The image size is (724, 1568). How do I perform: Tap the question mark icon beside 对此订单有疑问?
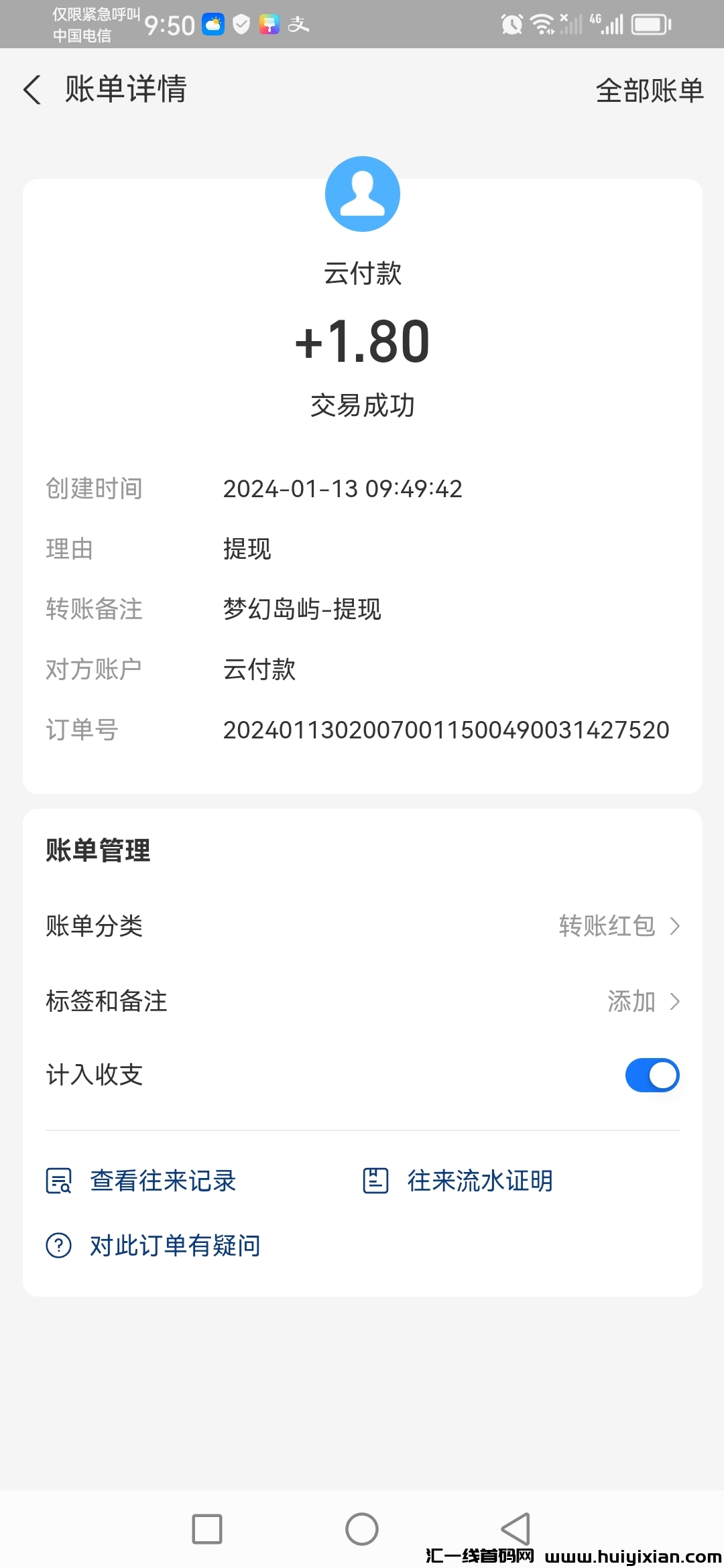(x=59, y=1244)
